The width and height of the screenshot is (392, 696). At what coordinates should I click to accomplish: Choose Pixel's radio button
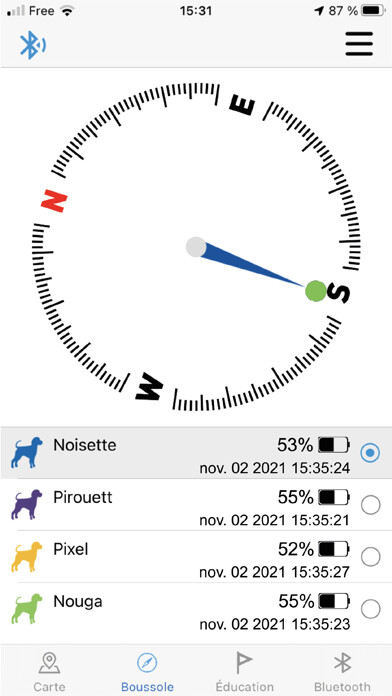pyautogui.click(x=371, y=557)
